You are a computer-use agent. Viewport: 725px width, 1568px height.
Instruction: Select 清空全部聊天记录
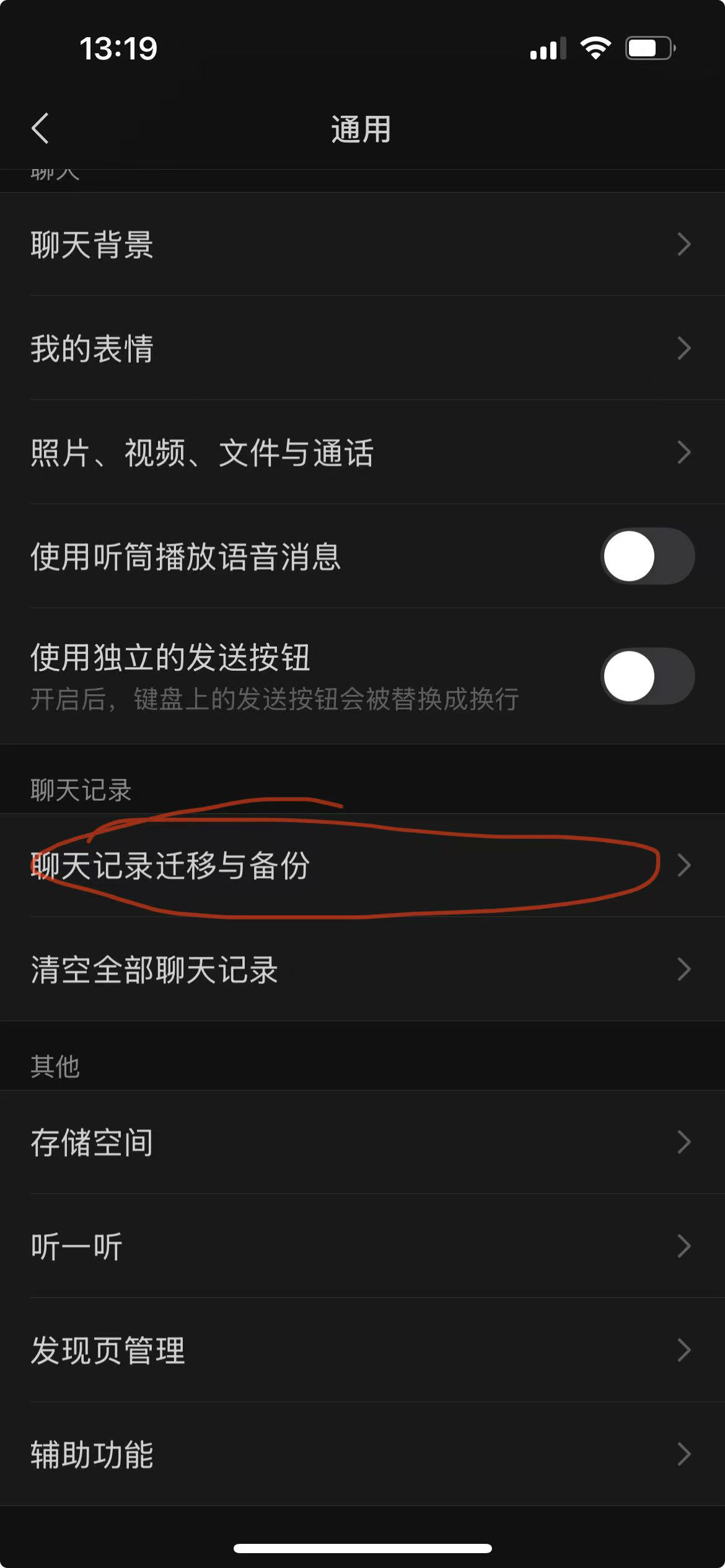pos(362,969)
